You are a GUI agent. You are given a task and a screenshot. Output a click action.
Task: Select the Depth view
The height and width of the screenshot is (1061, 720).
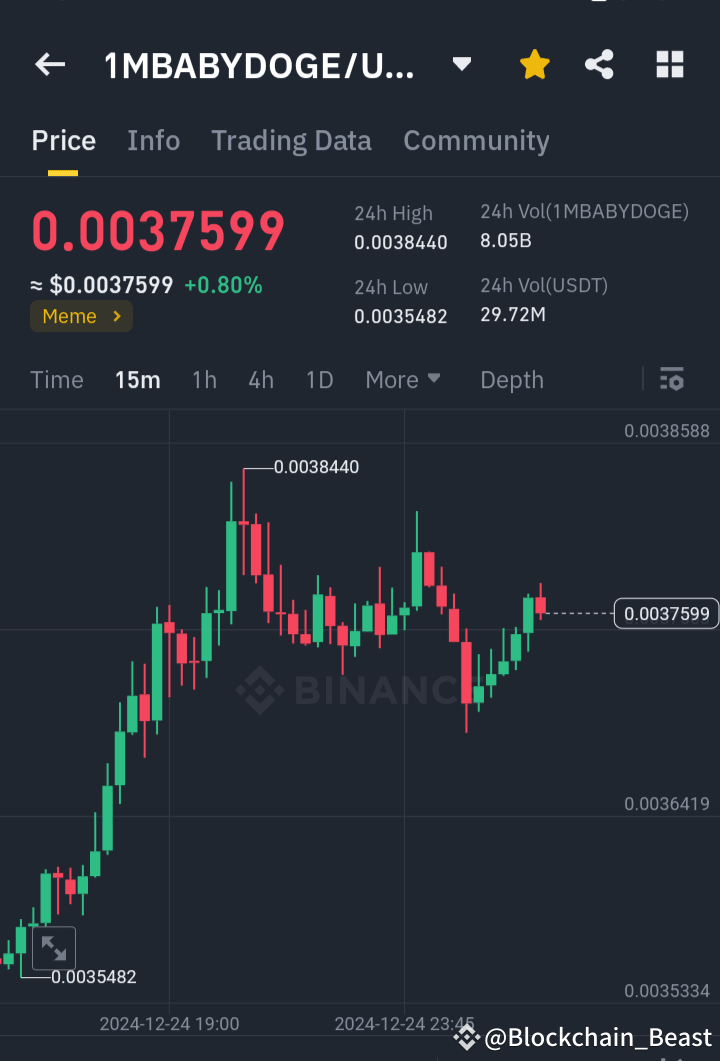coord(511,379)
